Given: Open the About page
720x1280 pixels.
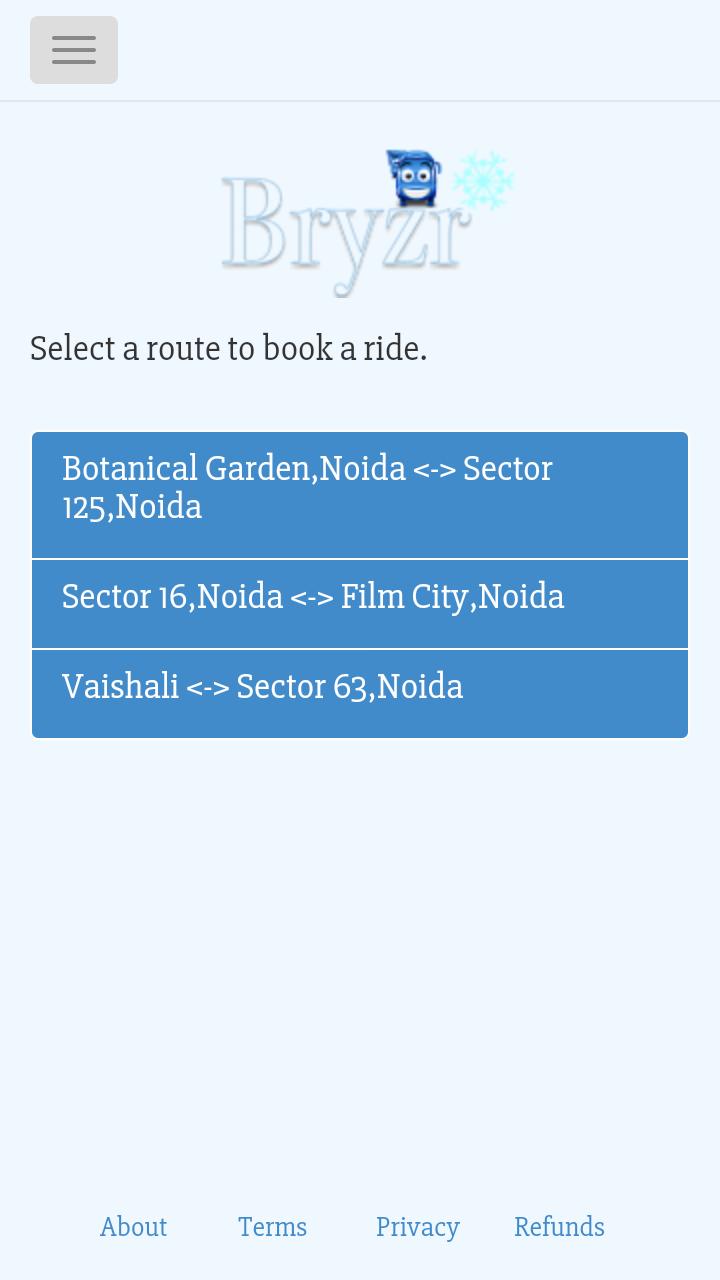Looking at the screenshot, I should coord(133,1227).
